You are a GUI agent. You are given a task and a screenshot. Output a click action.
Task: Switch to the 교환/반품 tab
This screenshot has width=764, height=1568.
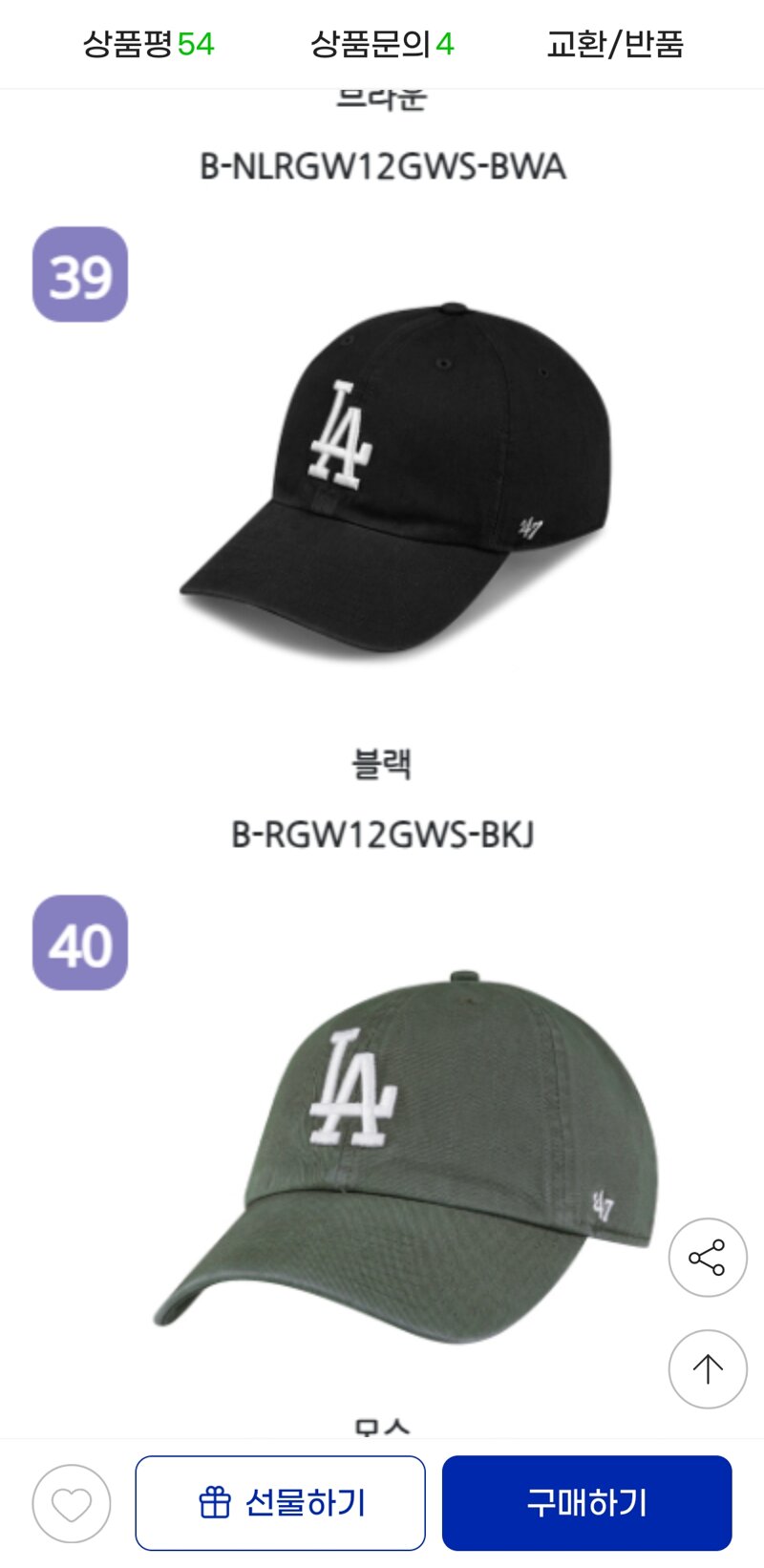[x=615, y=44]
